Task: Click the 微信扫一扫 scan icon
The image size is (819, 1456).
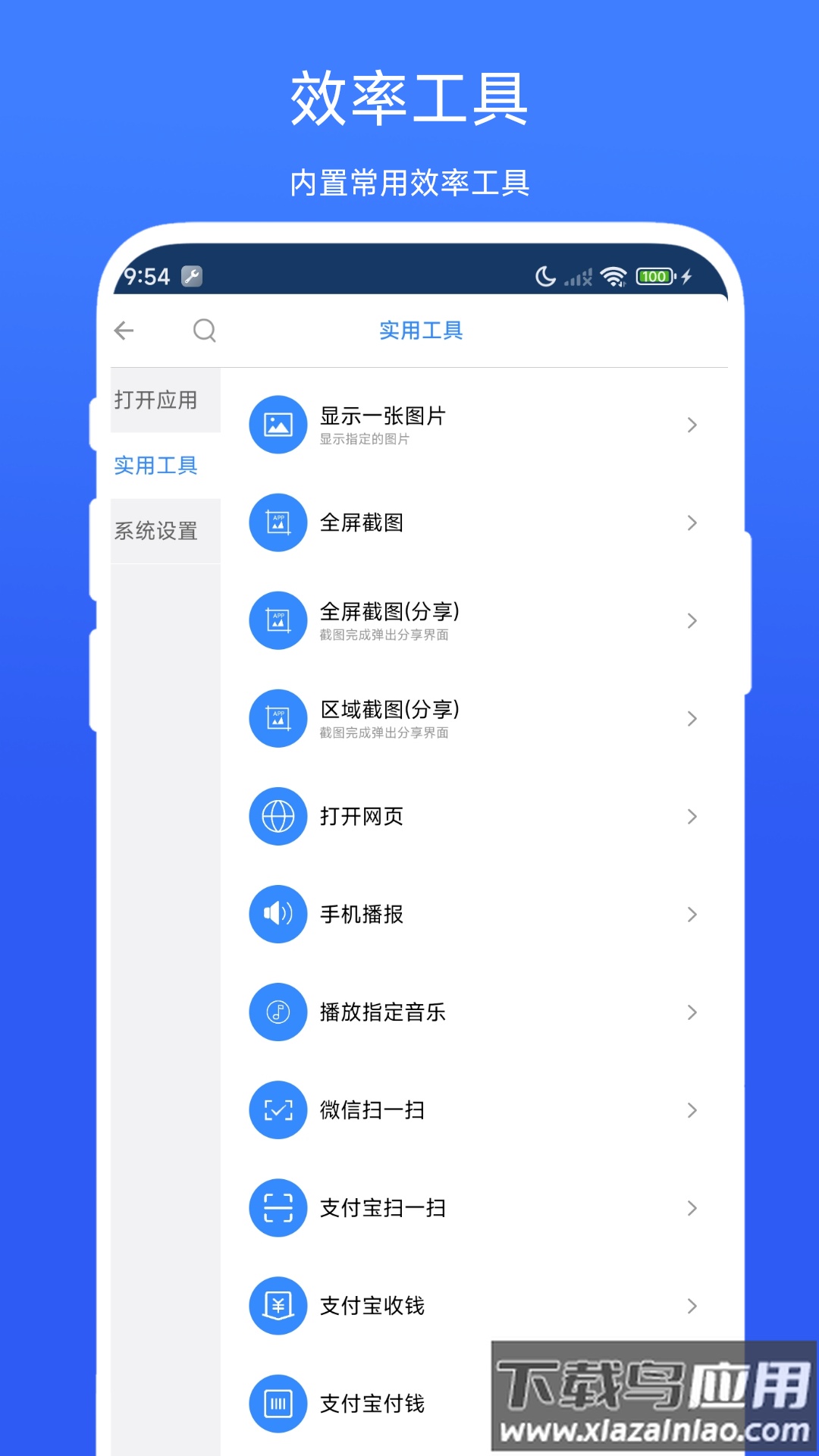Action: click(x=278, y=1110)
